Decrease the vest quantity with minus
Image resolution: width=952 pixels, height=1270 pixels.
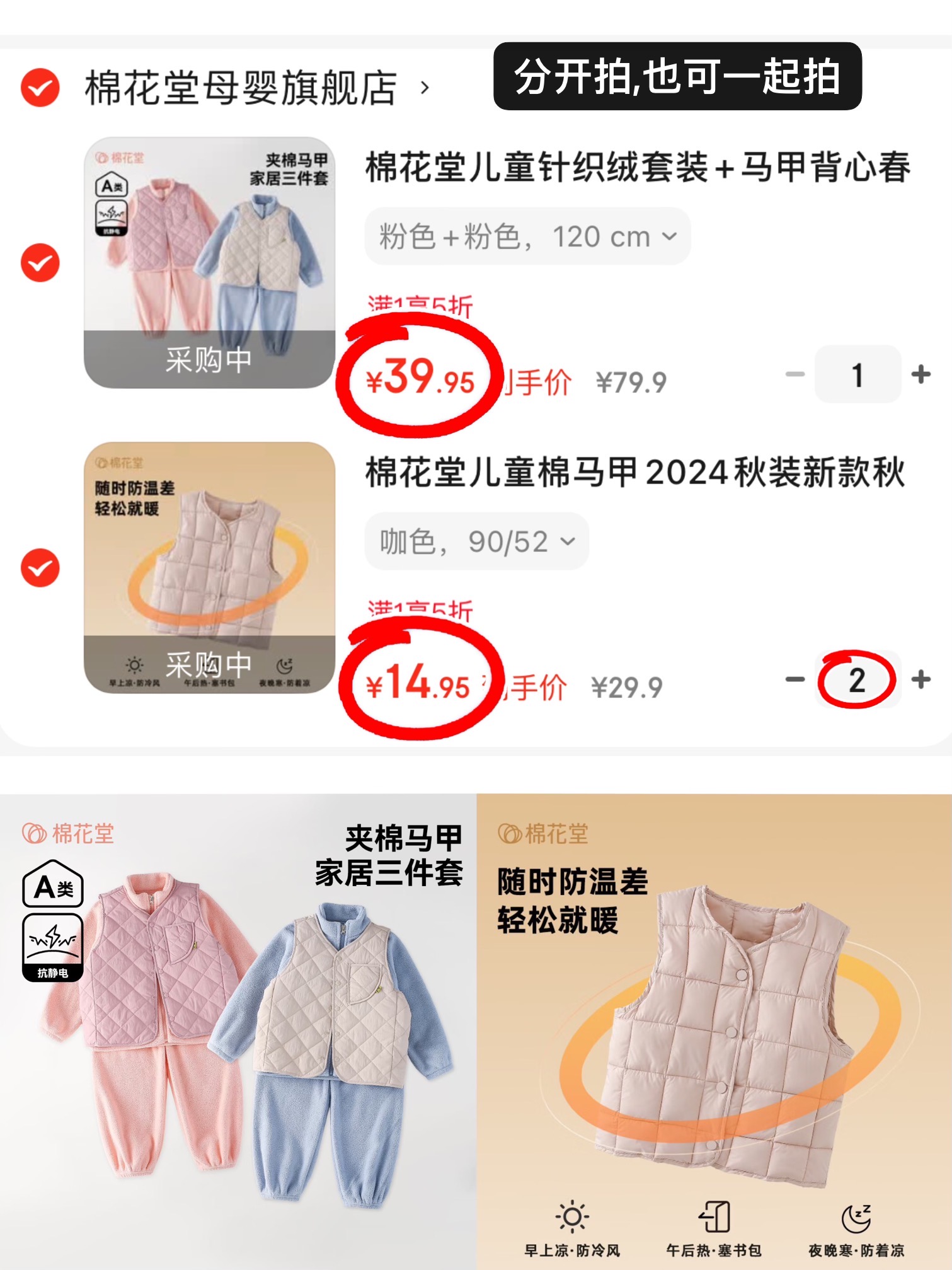click(x=795, y=681)
